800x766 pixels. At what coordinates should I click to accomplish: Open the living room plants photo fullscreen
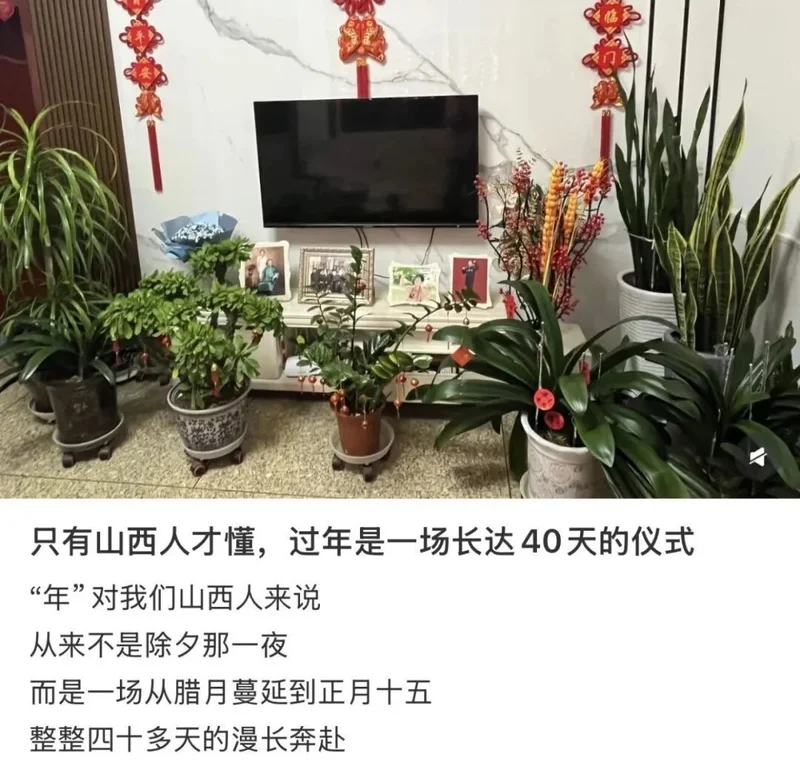[400, 248]
